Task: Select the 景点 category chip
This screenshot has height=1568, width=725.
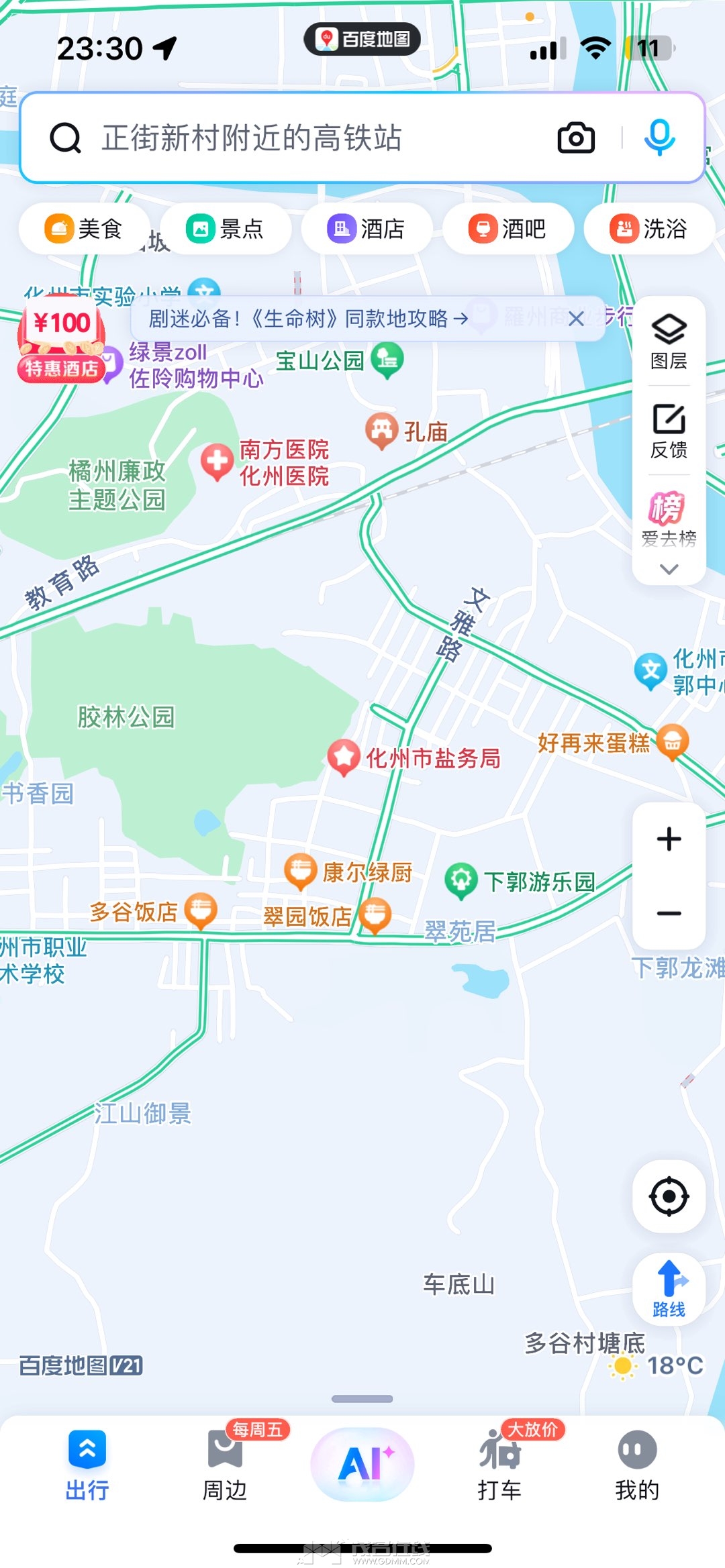Action: point(225,229)
